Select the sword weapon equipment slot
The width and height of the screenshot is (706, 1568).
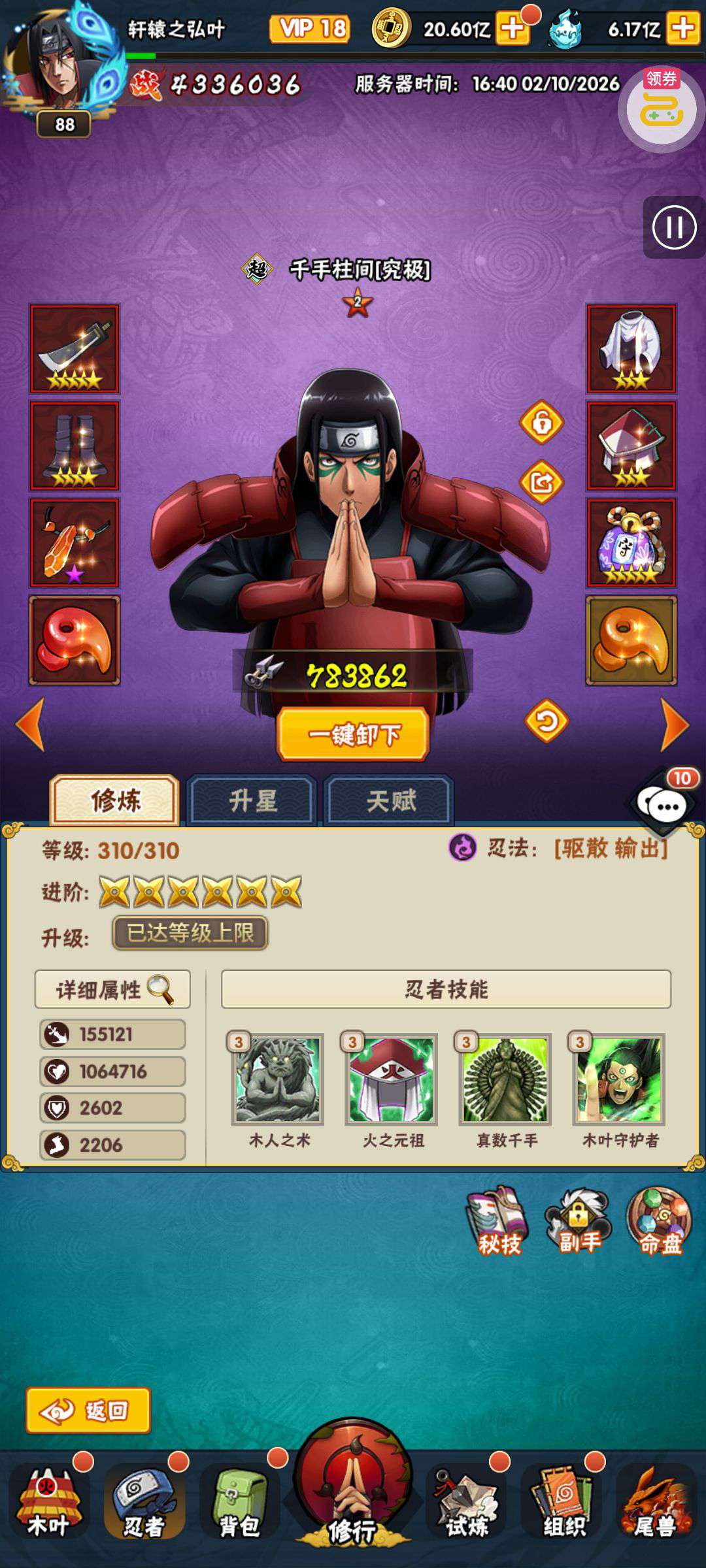click(x=75, y=348)
